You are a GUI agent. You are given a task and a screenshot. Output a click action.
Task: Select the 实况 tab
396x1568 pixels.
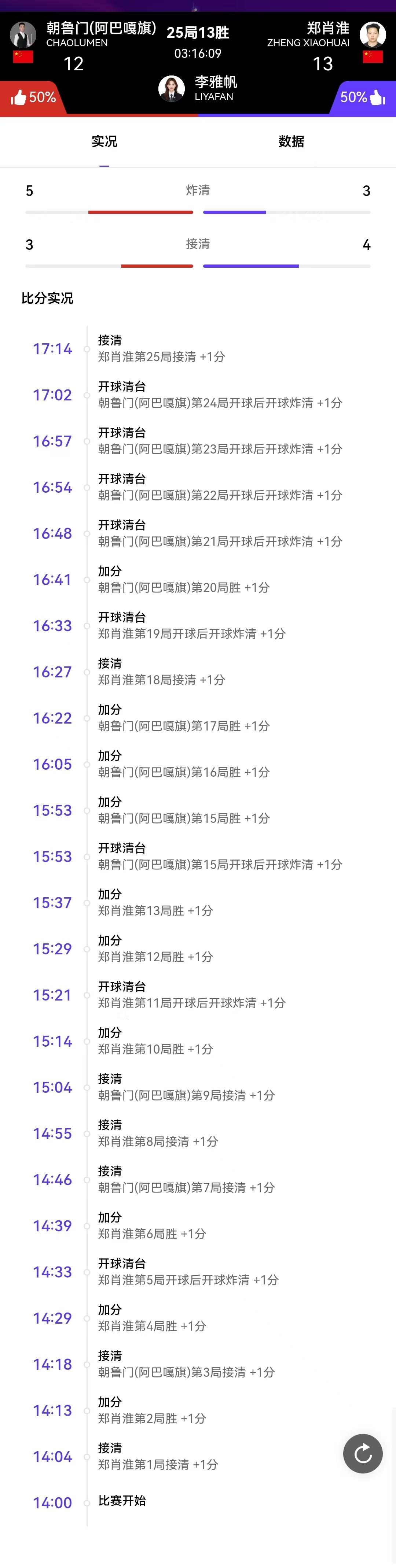[104, 142]
